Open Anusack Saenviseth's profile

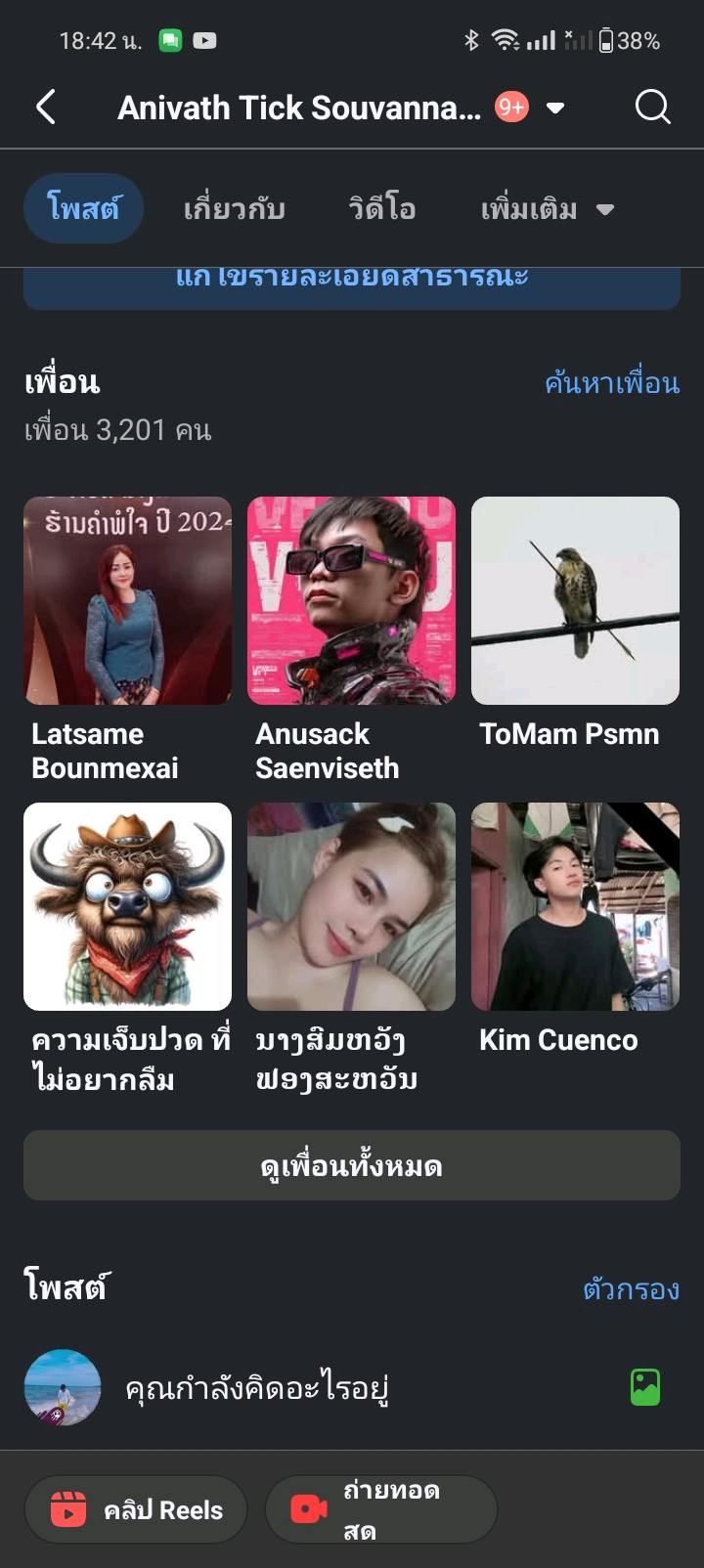pyautogui.click(x=351, y=600)
